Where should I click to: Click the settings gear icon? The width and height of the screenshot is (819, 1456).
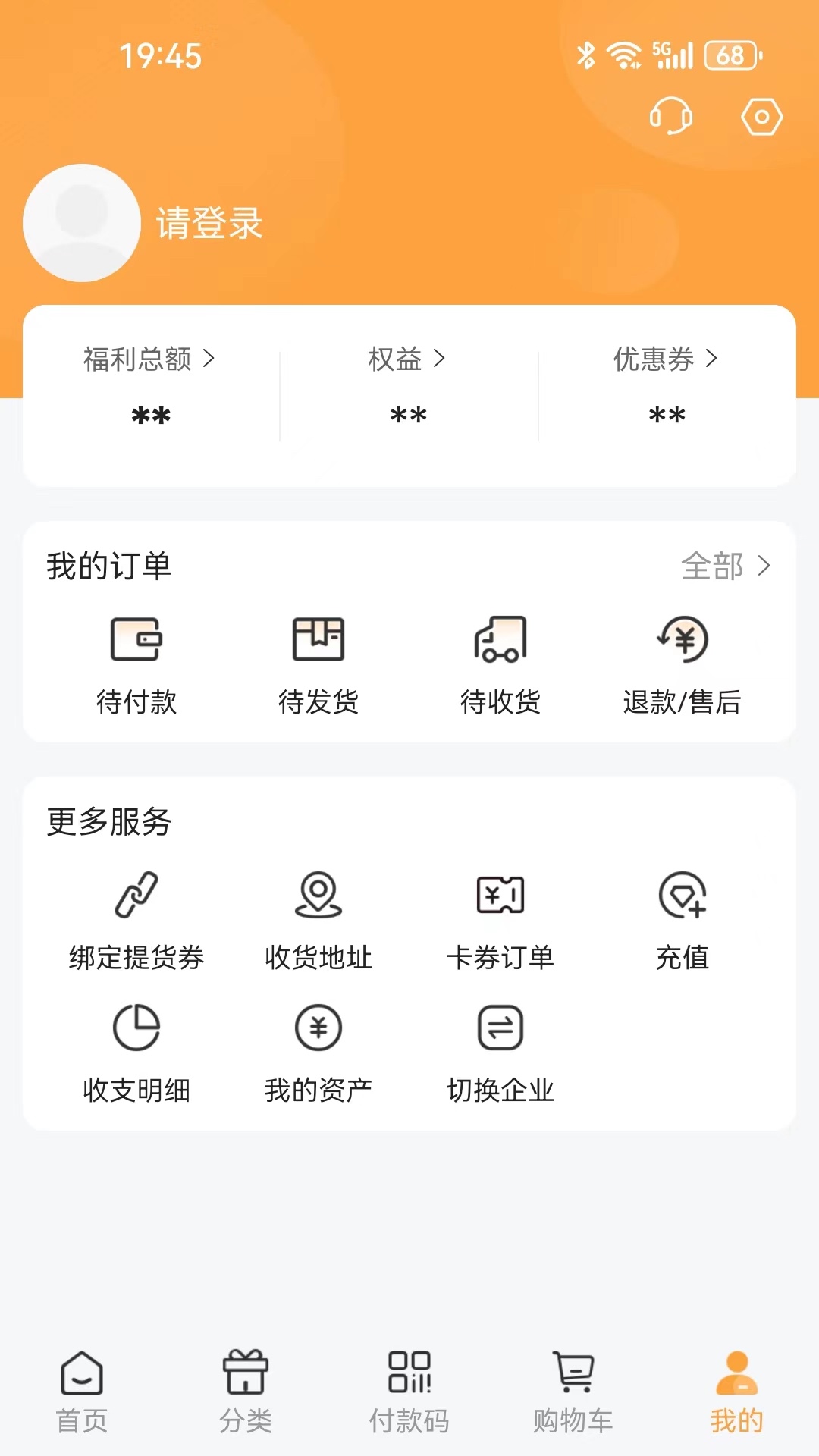click(761, 115)
